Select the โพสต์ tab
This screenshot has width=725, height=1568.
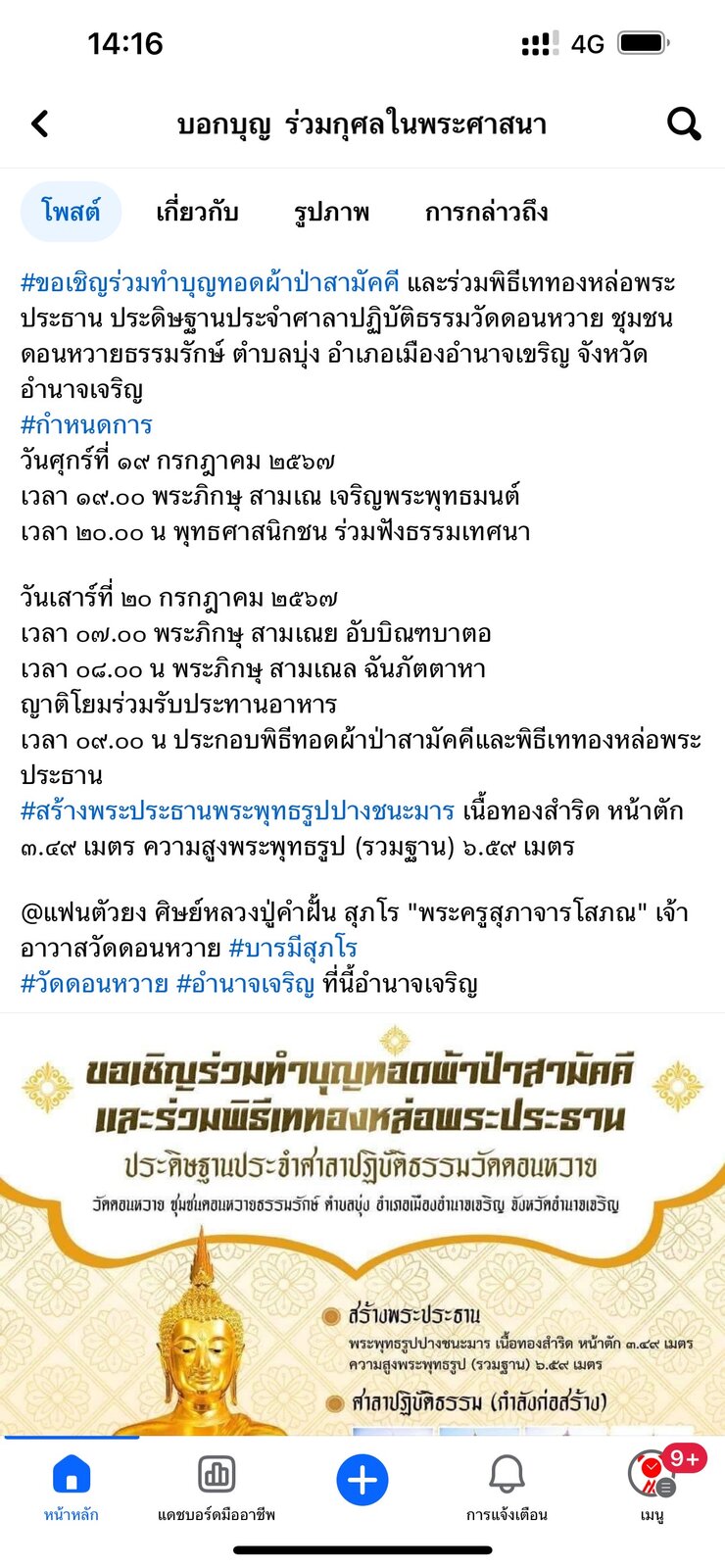[x=71, y=212]
